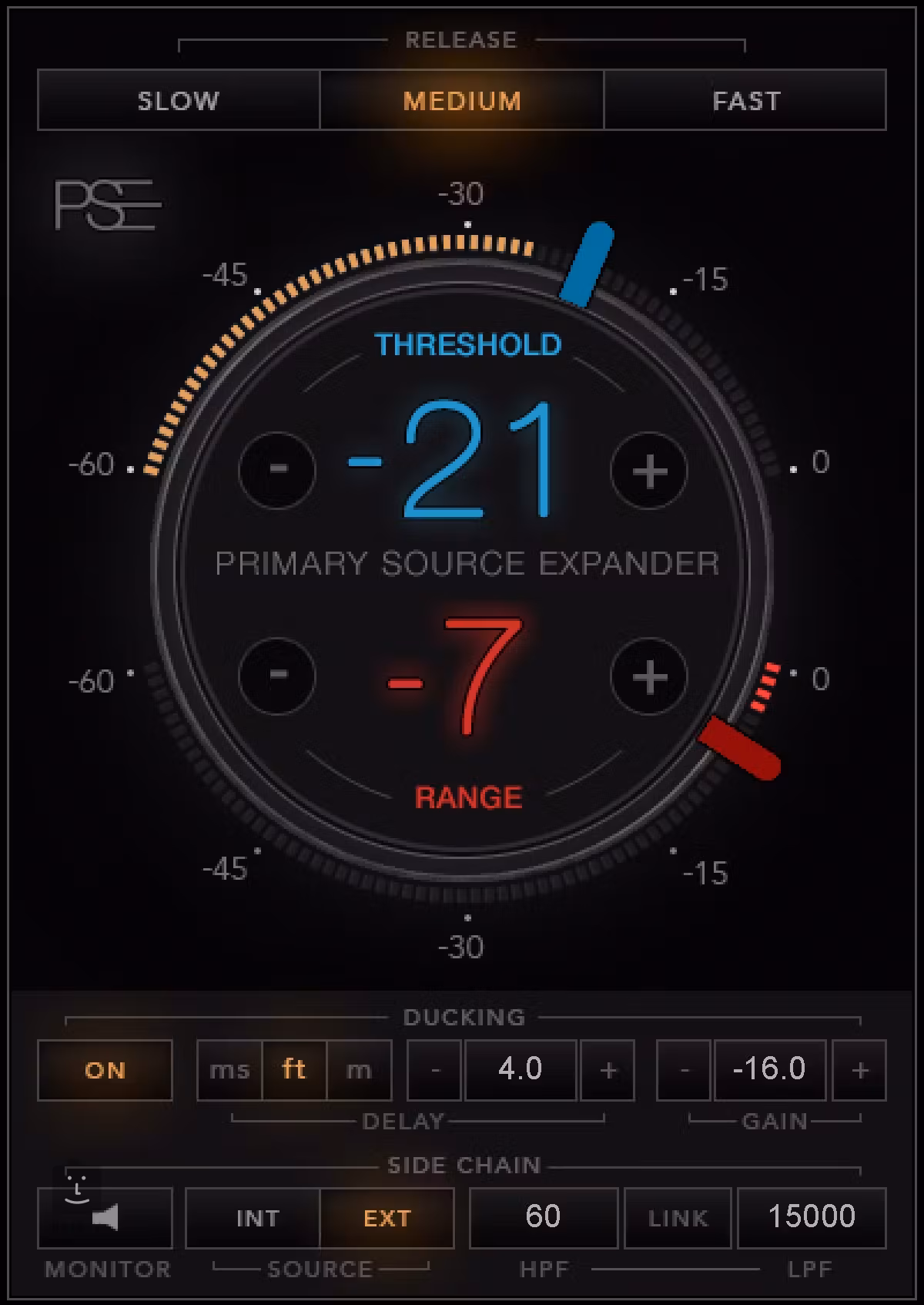Reduce ducking gain with minus button
The image size is (924, 1305).
(683, 1070)
